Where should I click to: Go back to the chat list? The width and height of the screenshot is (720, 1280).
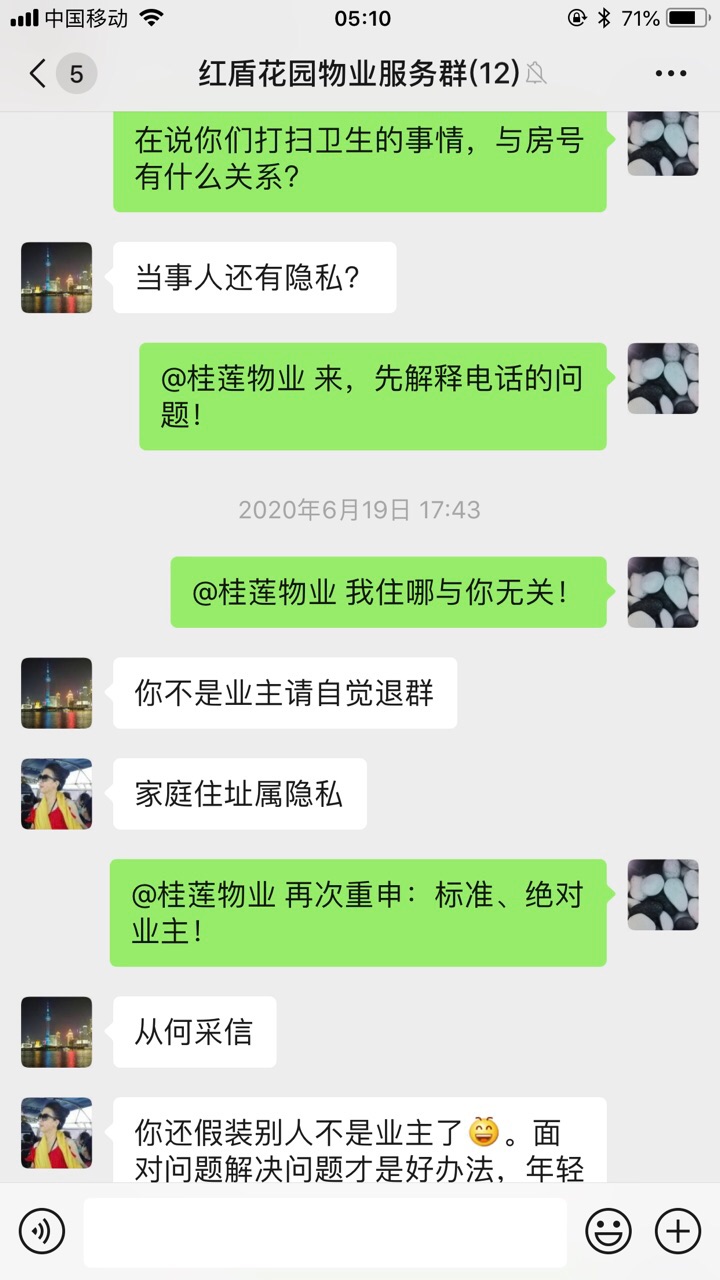(38, 73)
